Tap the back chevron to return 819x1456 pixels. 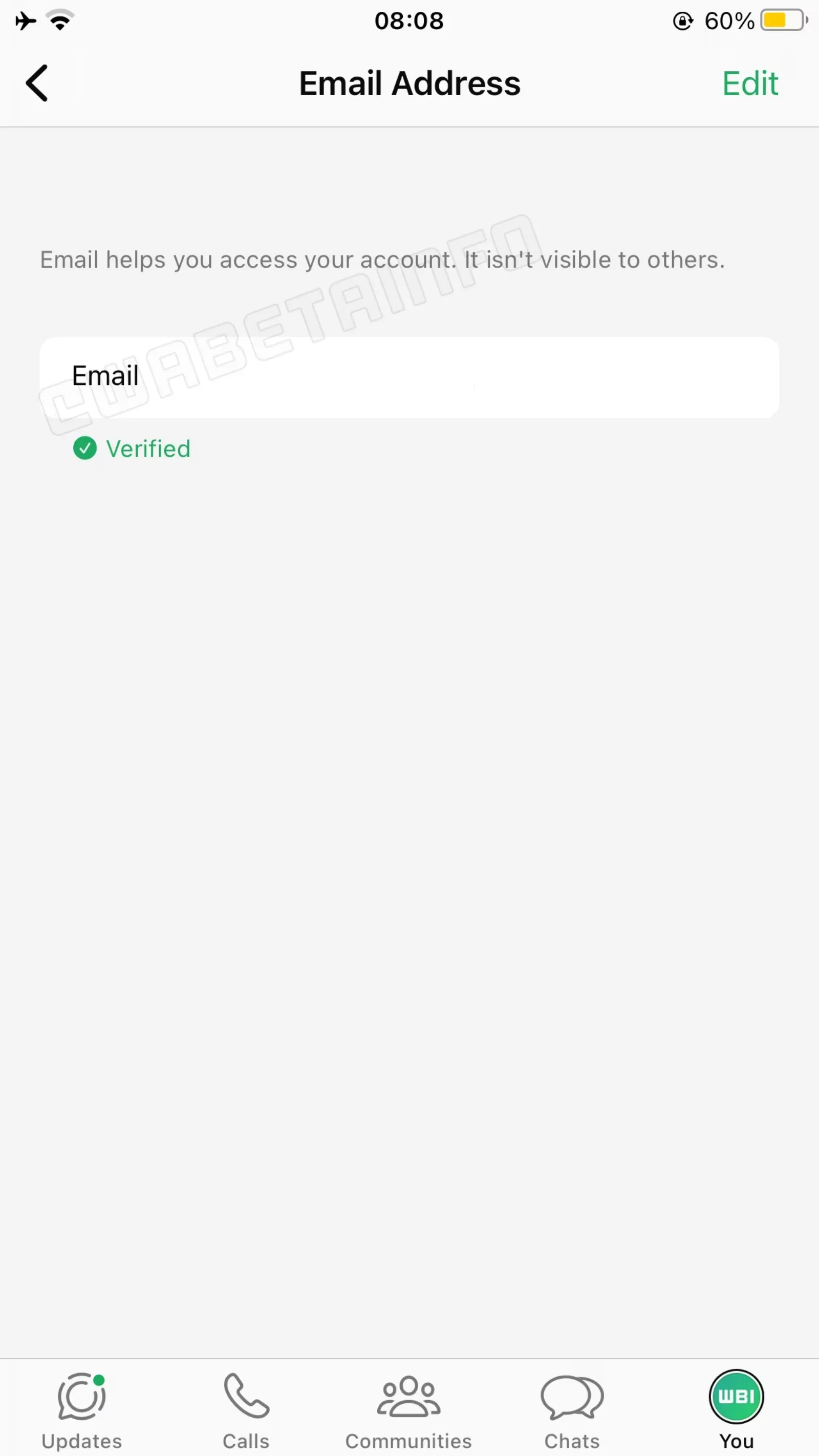tap(36, 82)
